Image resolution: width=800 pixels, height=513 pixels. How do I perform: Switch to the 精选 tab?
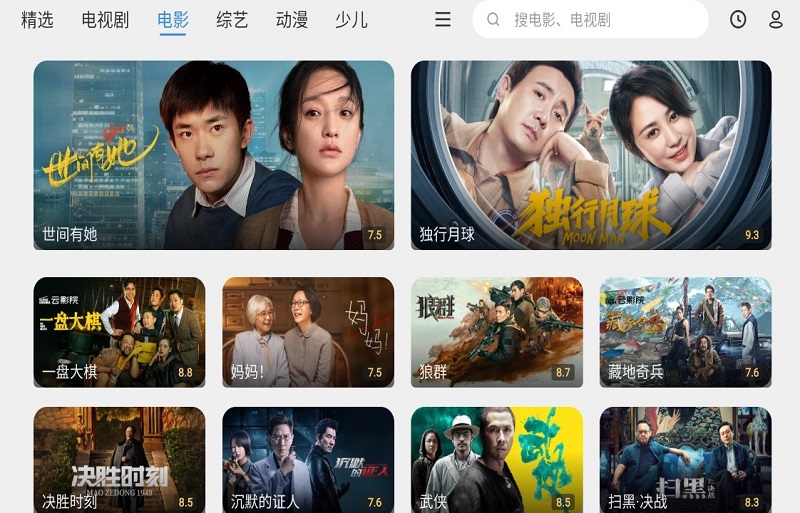coord(37,19)
